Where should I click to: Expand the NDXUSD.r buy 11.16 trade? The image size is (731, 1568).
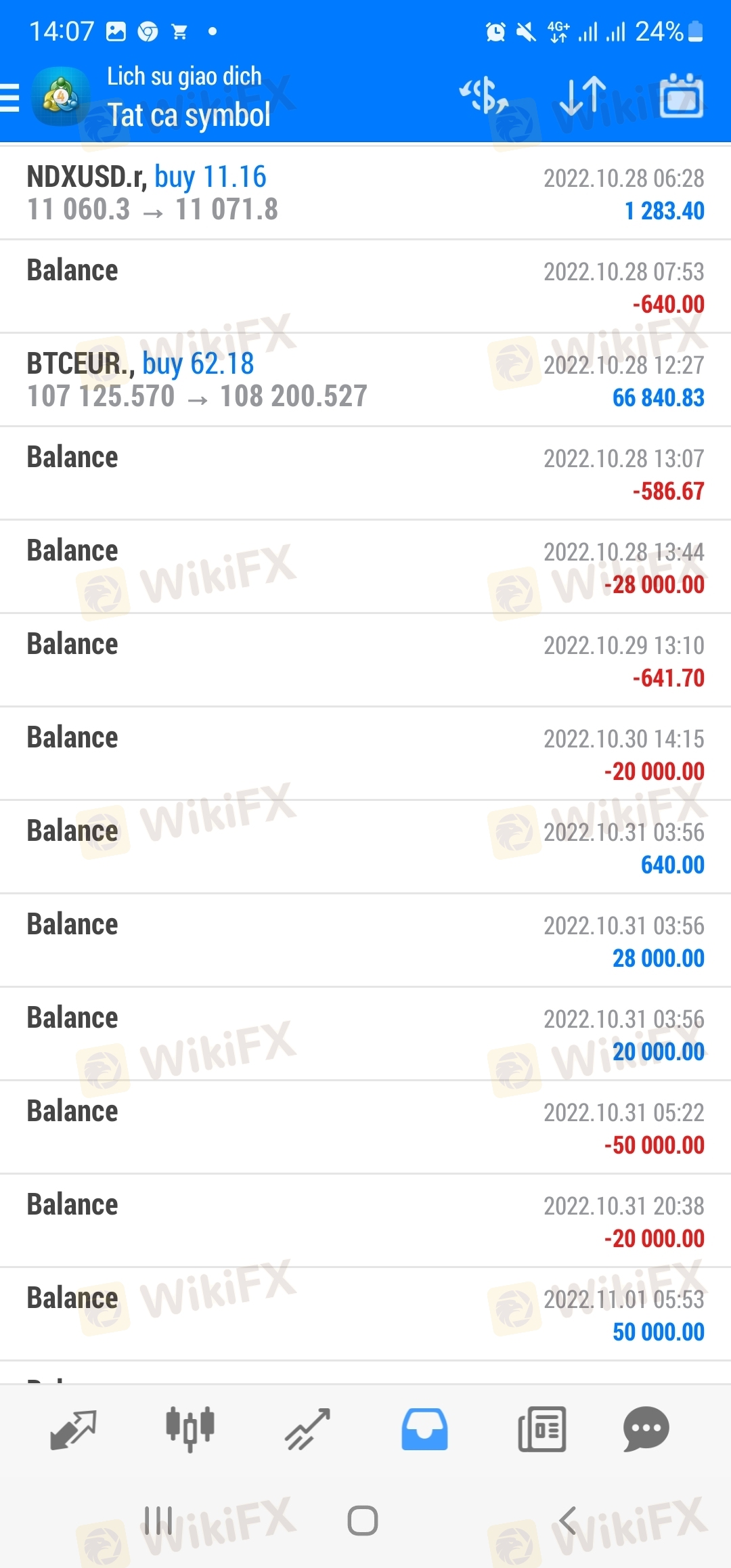[x=365, y=193]
